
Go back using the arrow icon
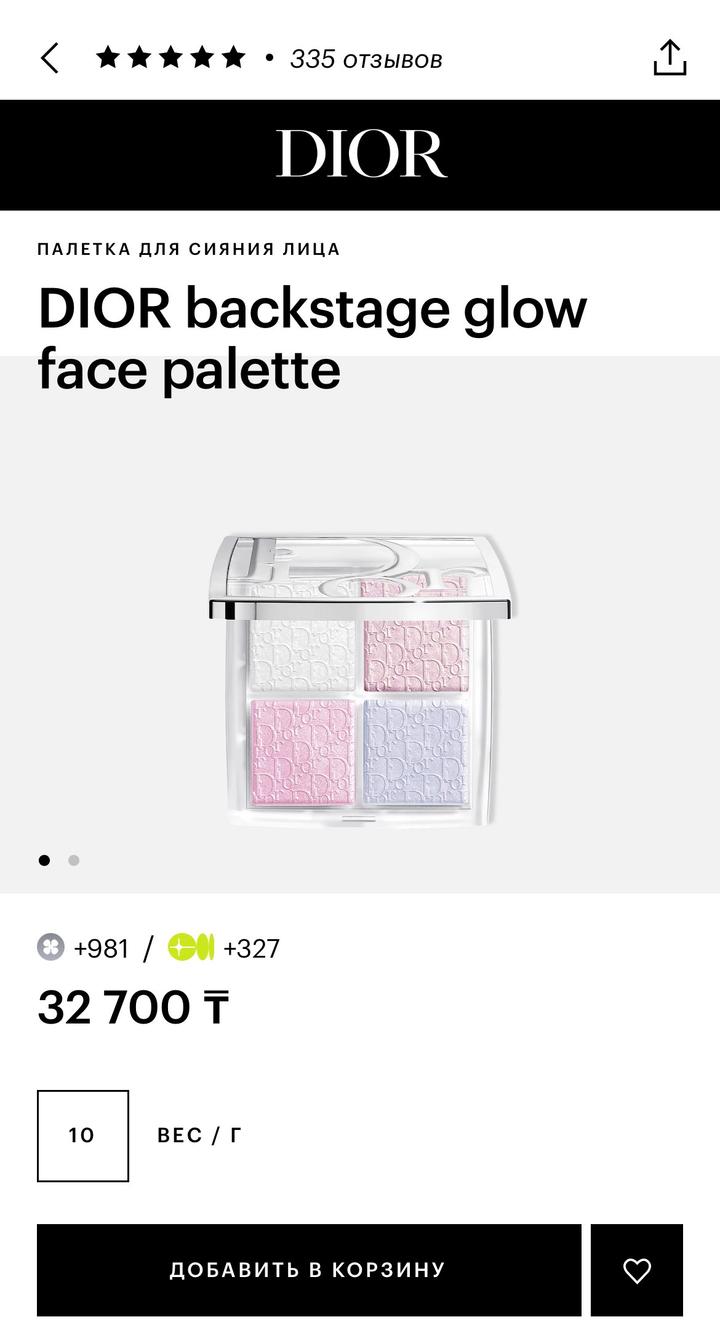pyautogui.click(x=50, y=59)
